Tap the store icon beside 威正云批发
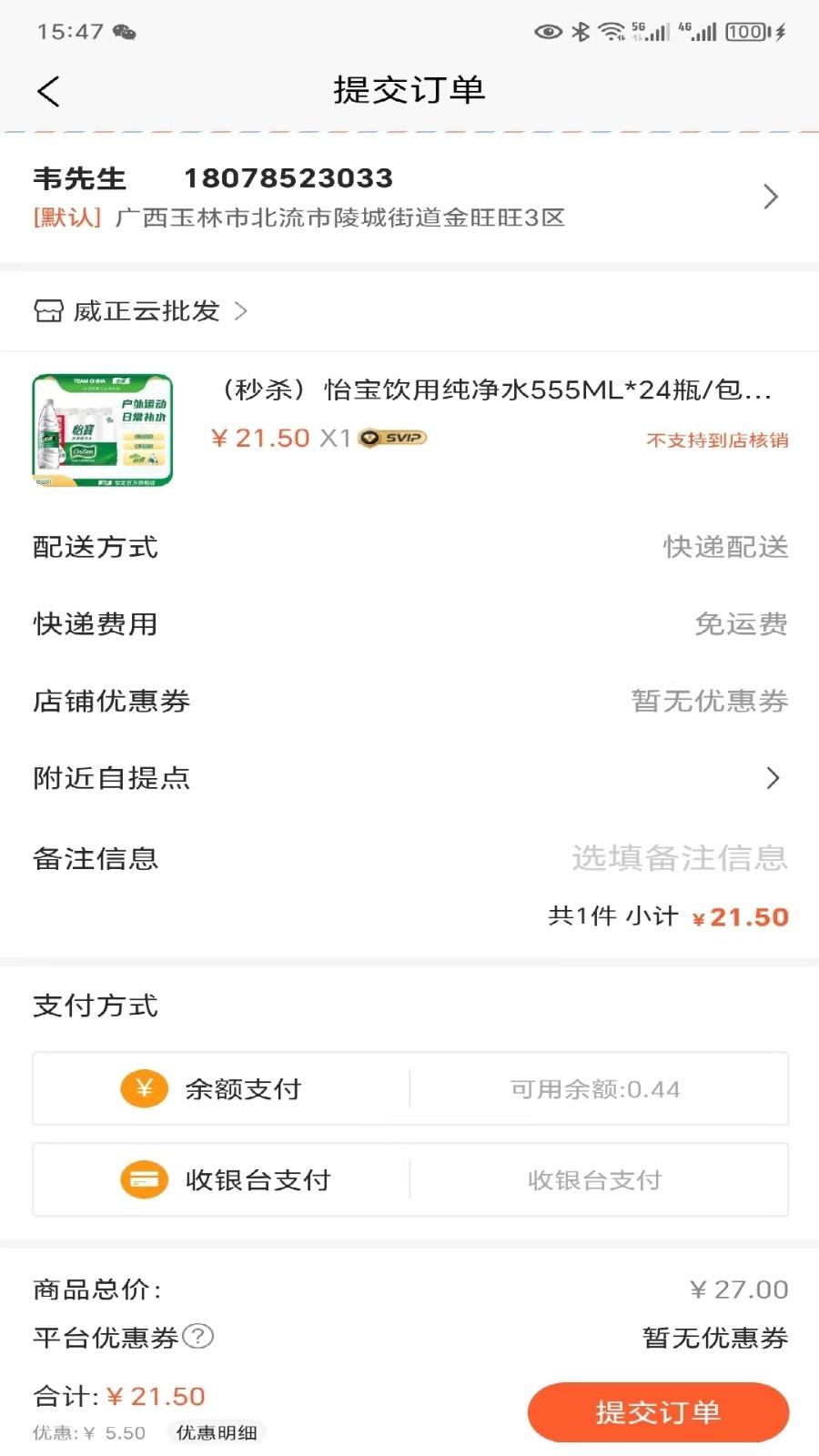 click(48, 310)
